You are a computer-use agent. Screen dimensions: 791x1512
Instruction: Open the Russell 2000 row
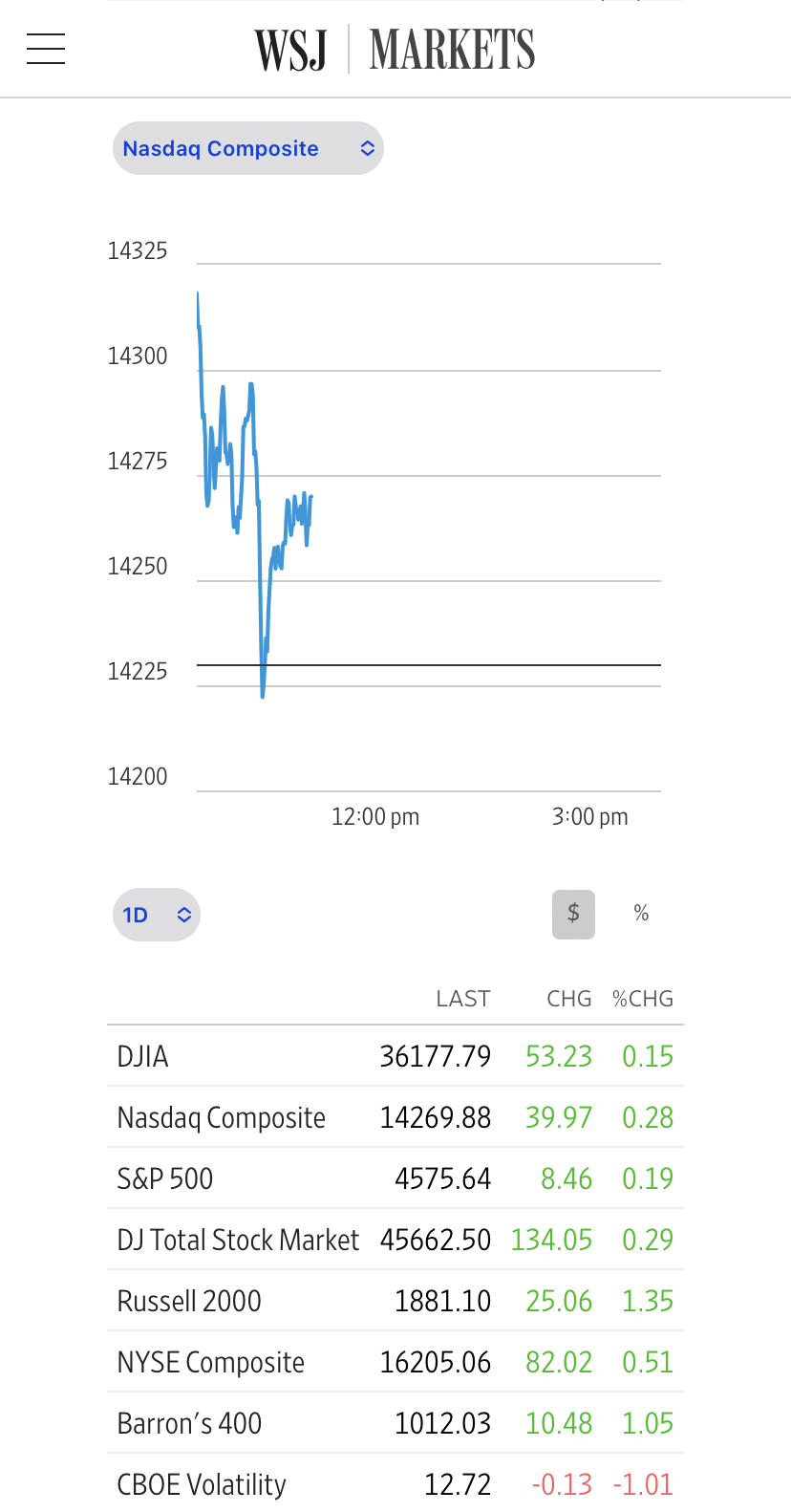pyautogui.click(x=395, y=1301)
